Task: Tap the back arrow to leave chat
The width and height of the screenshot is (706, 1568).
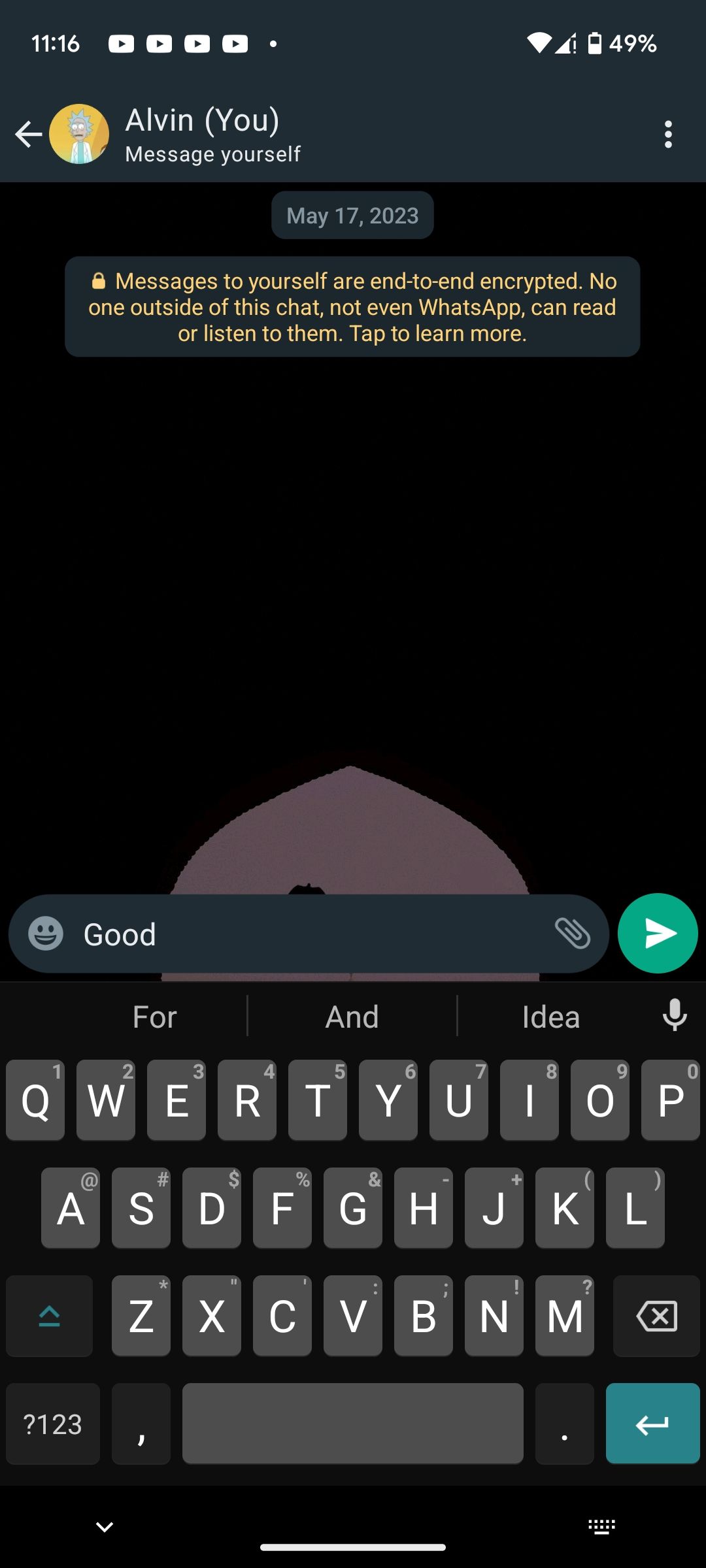Action: pos(27,134)
